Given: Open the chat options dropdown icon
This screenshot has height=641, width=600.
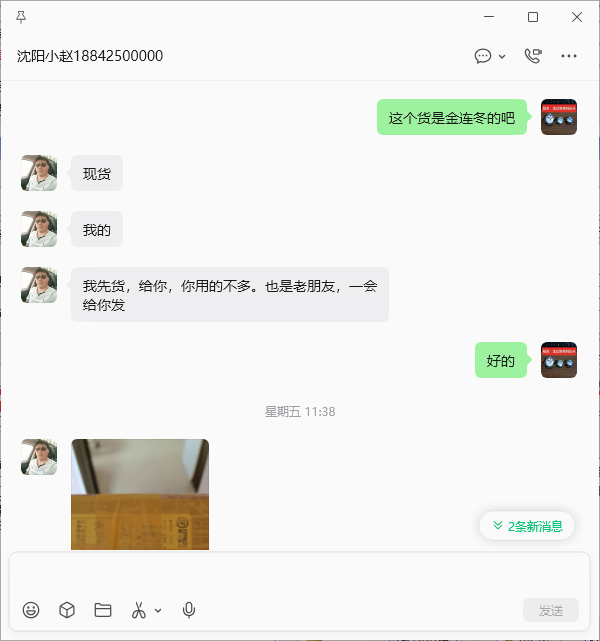Looking at the screenshot, I should click(x=490, y=56).
